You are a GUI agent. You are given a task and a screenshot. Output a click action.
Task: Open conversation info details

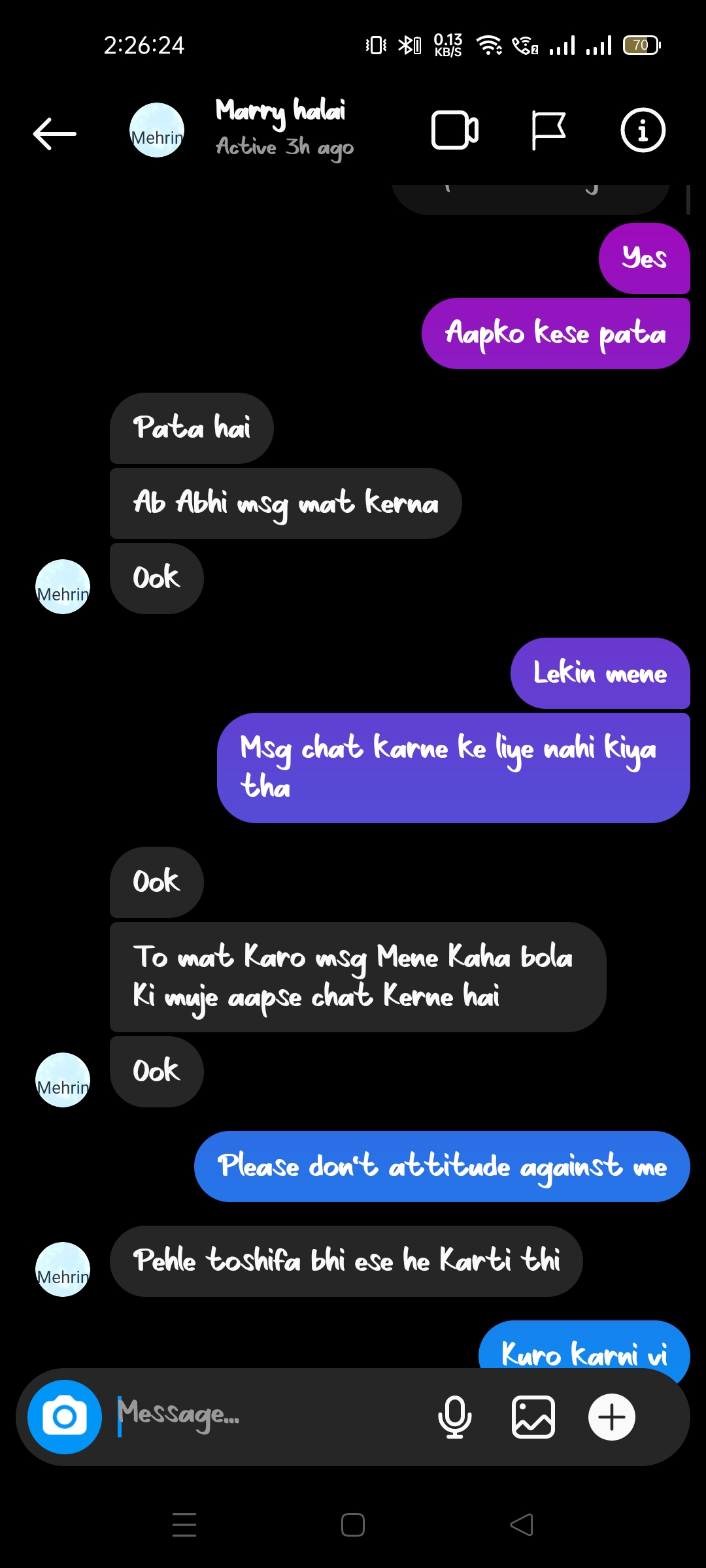pos(643,131)
